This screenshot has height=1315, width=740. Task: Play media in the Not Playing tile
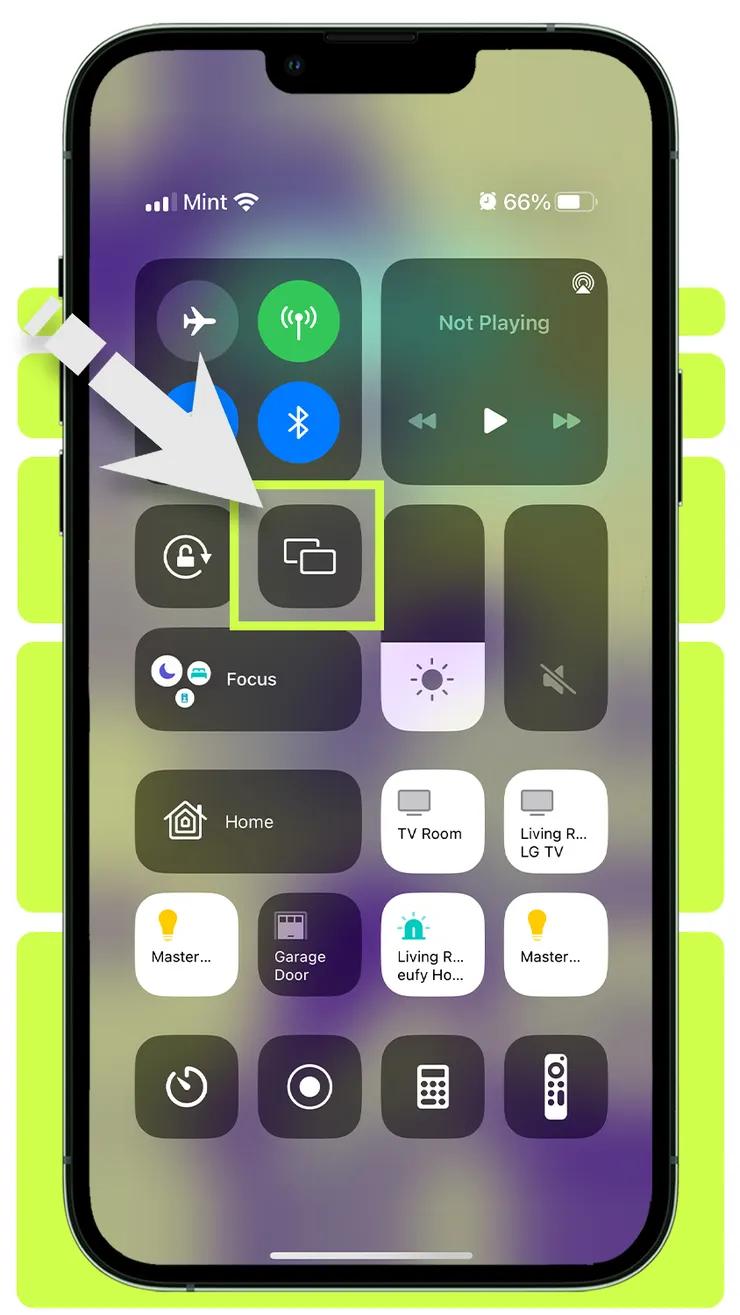[494, 421]
